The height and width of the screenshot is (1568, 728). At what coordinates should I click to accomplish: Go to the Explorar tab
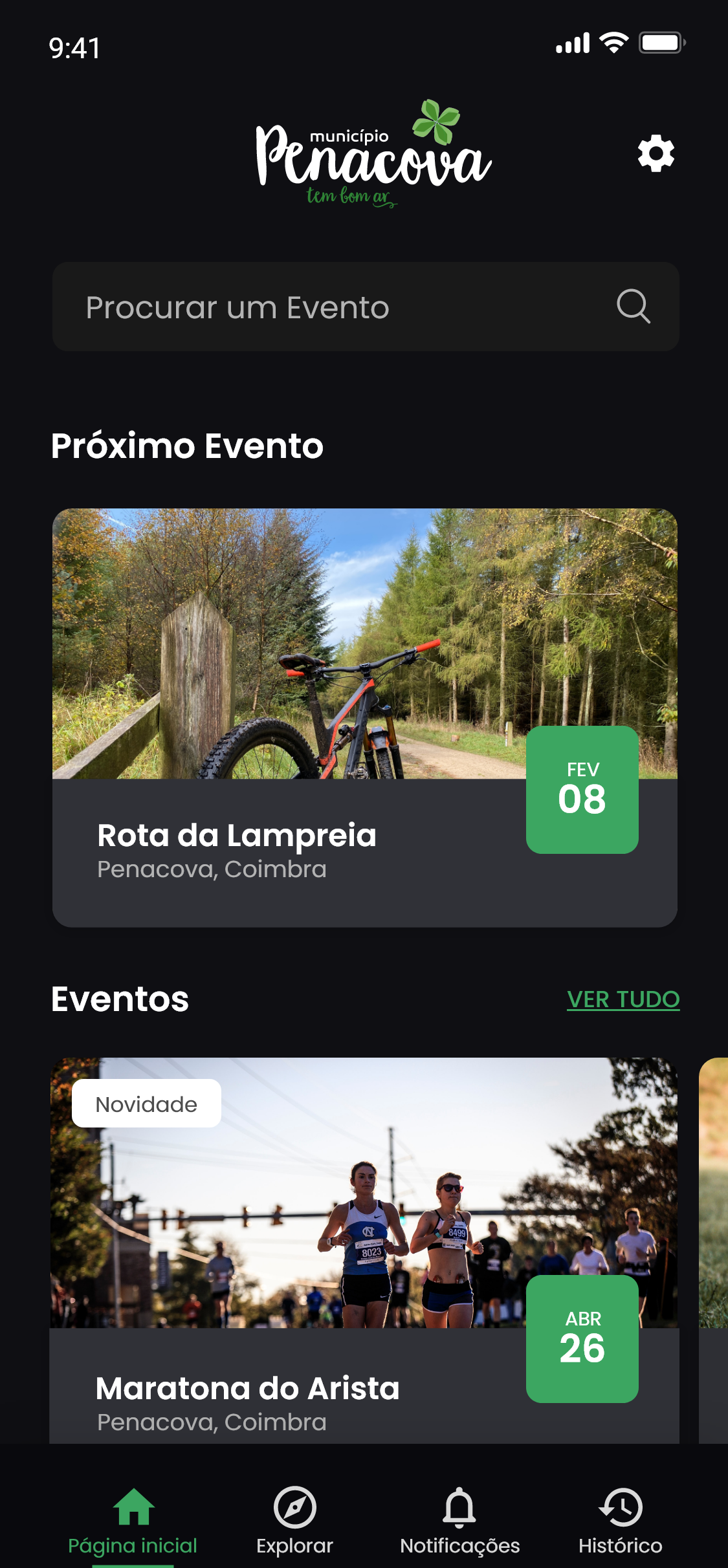[x=294, y=1520]
